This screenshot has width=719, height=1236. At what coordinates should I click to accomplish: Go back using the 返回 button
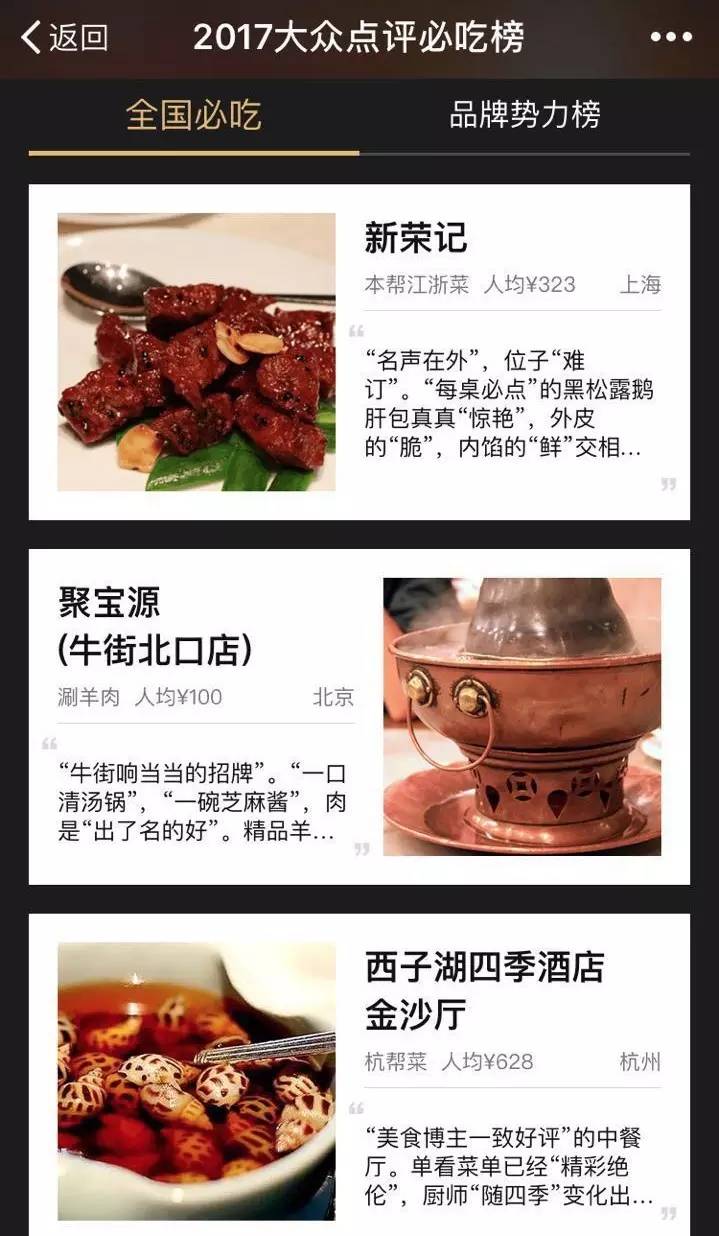pos(64,38)
